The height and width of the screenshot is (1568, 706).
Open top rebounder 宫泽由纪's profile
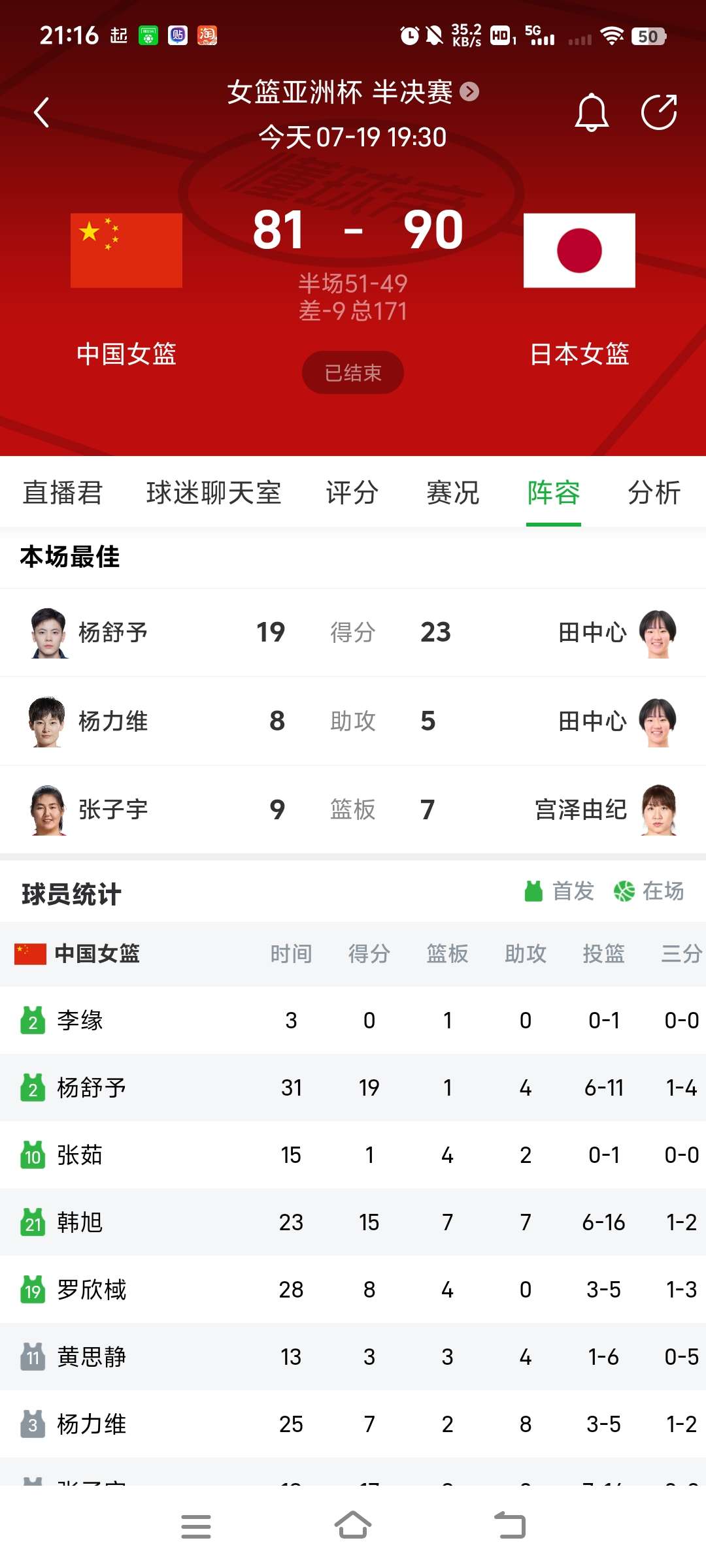605,810
